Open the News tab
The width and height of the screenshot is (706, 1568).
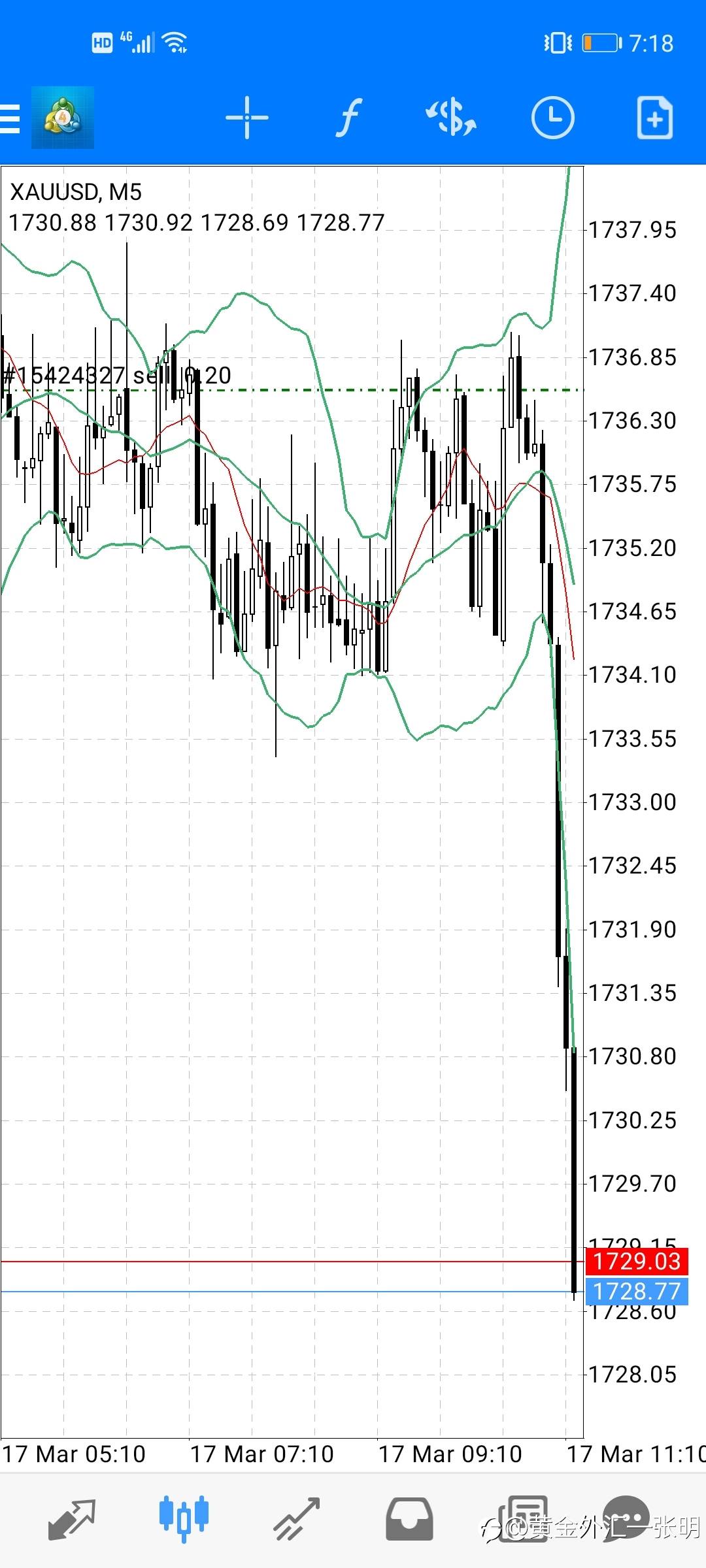pyautogui.click(x=522, y=1518)
